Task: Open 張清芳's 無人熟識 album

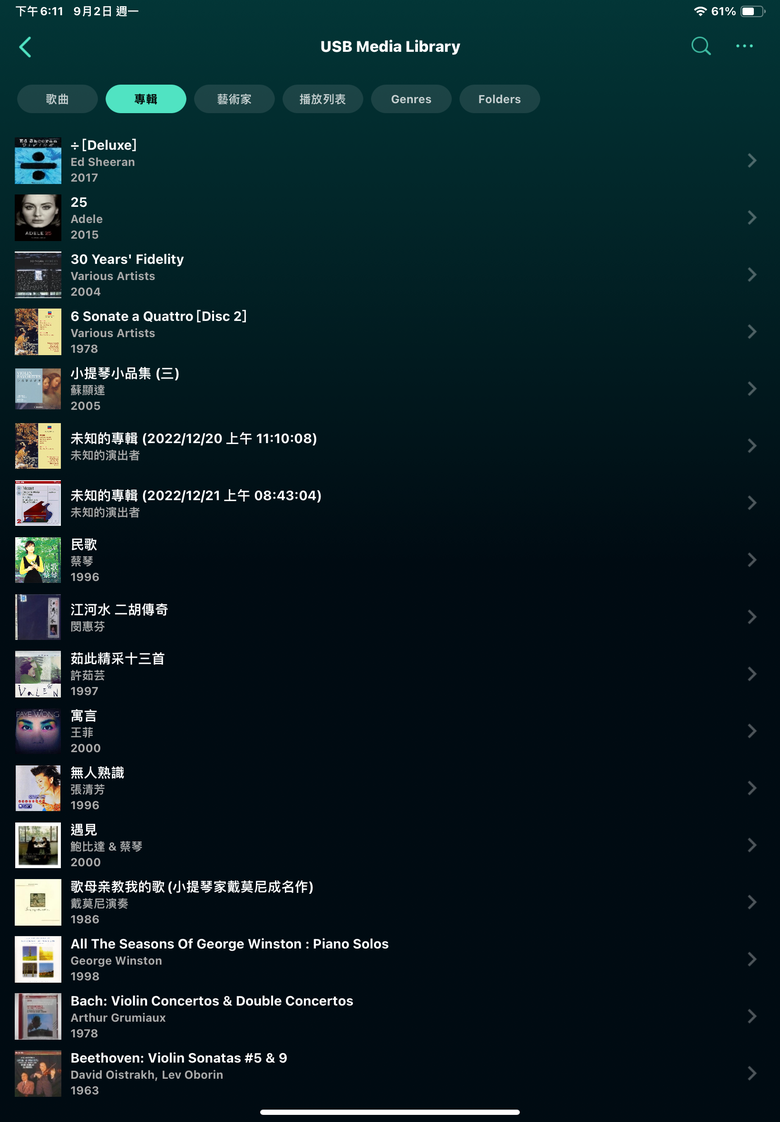Action: pos(390,788)
